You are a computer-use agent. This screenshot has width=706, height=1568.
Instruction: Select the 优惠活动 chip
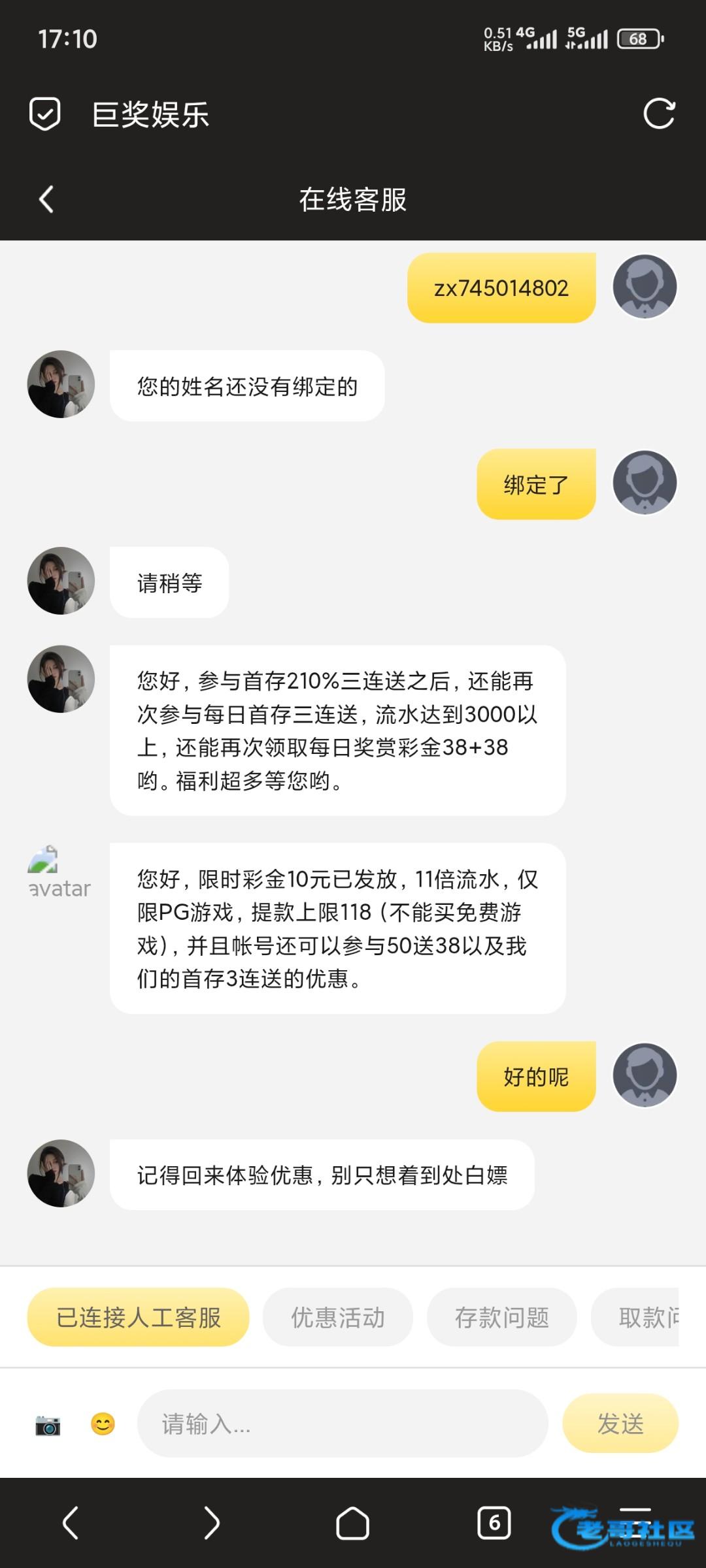[337, 1317]
